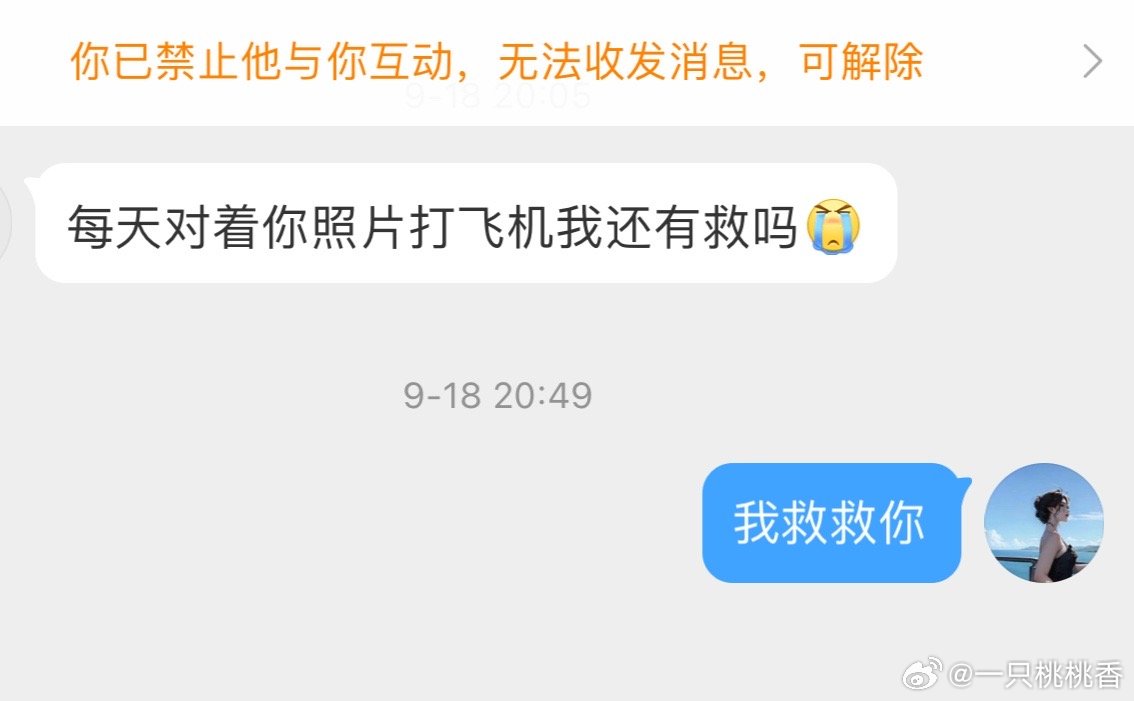Image resolution: width=1134 pixels, height=701 pixels.
Task: Open the sender's avatar beside 我救救你
Action: [1043, 523]
